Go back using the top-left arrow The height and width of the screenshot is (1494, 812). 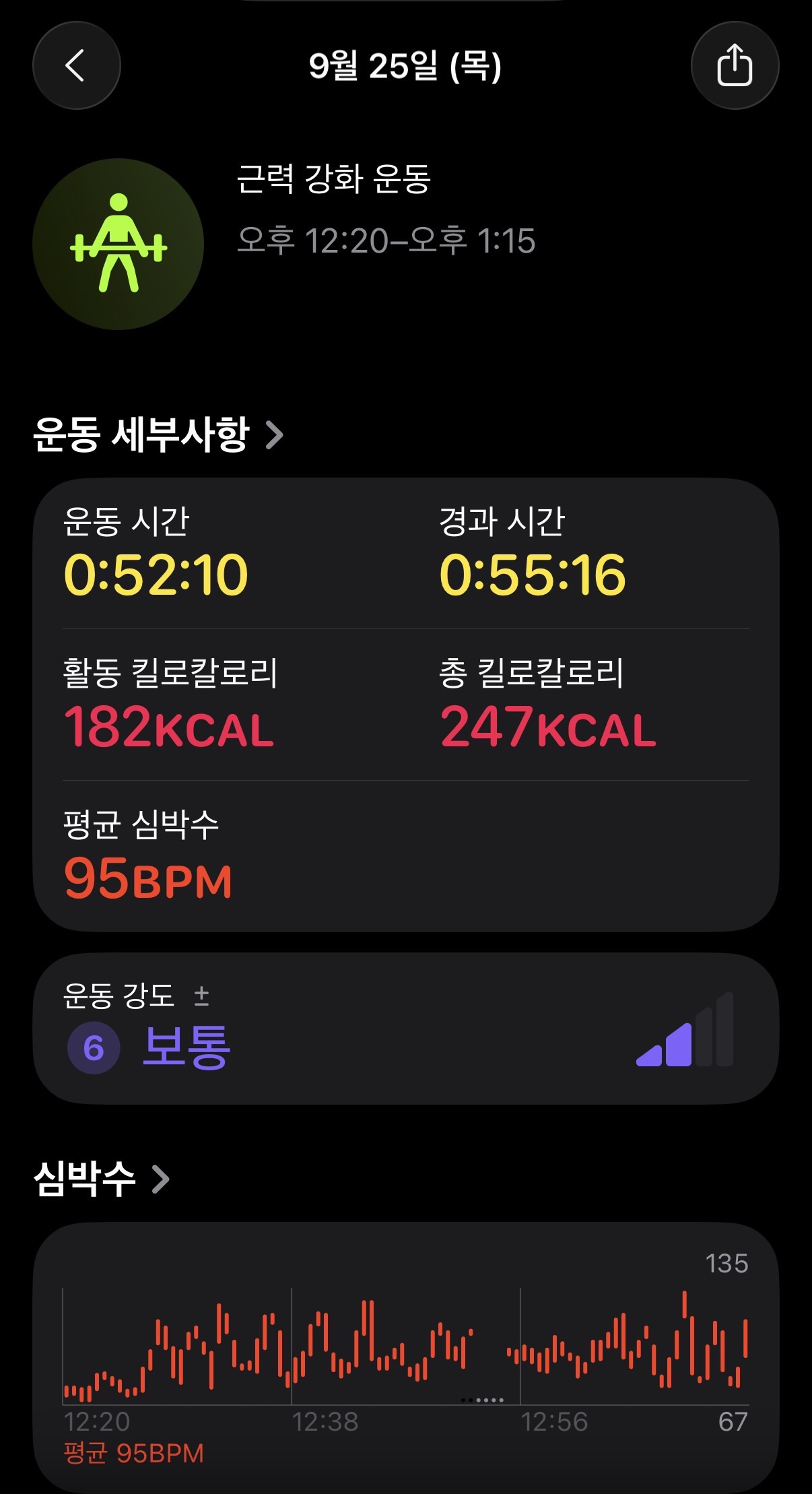(x=77, y=65)
